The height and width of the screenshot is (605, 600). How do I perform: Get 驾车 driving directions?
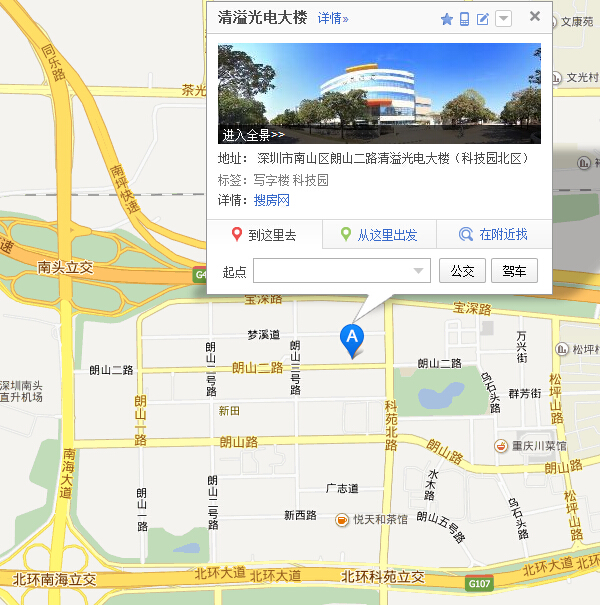point(515,270)
